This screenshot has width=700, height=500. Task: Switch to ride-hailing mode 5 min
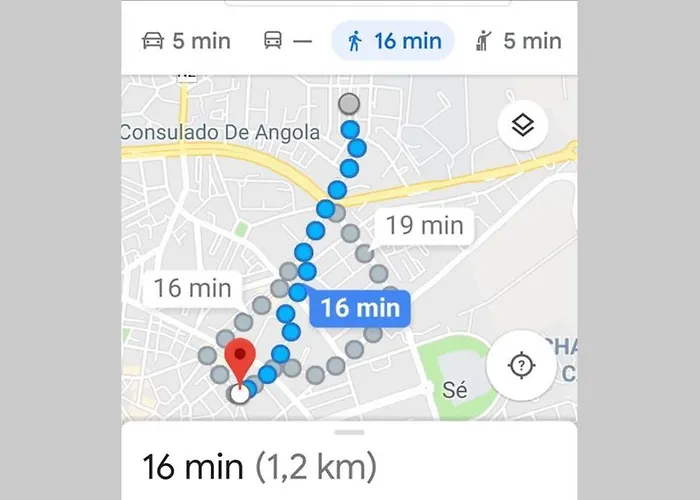pos(517,41)
